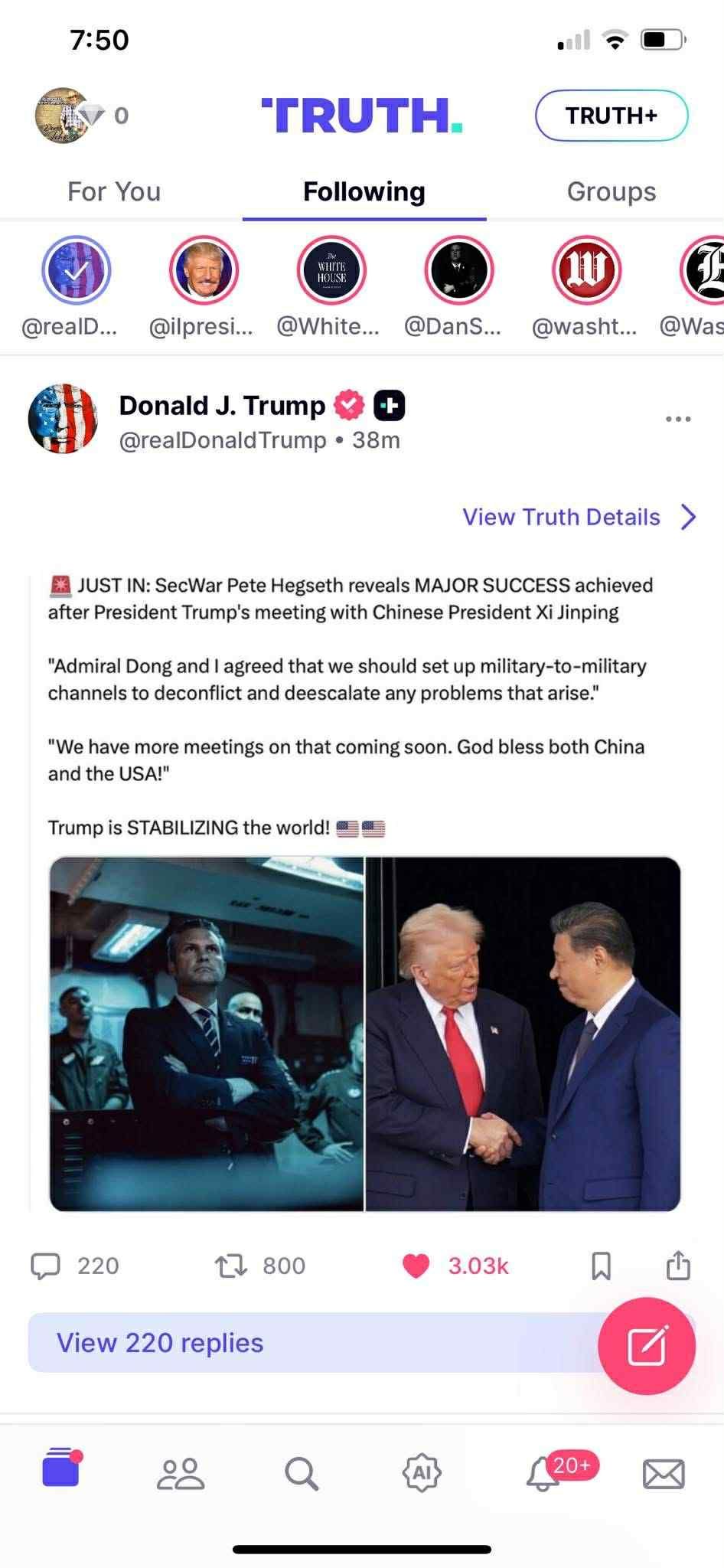724x1568 pixels.
Task: View the @DanS... story
Action: tap(459, 270)
